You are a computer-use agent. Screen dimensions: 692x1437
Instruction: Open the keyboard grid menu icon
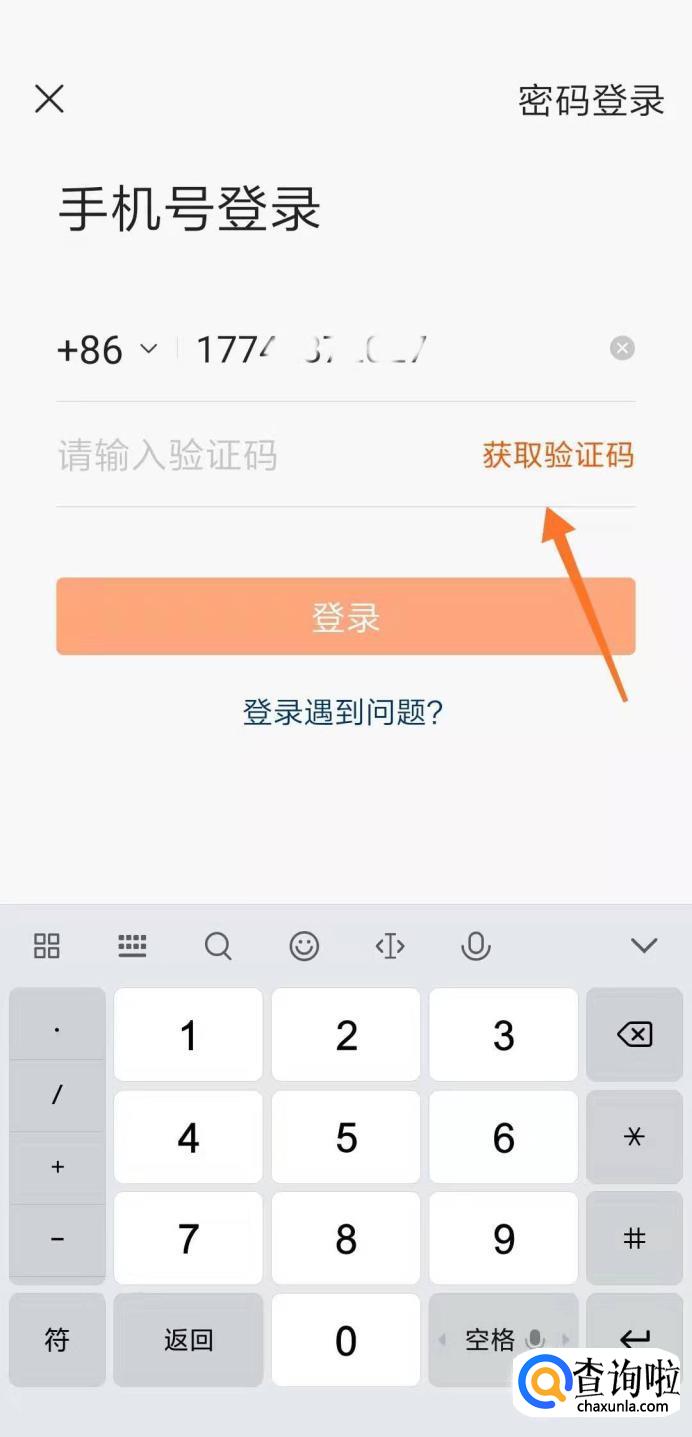pos(47,945)
